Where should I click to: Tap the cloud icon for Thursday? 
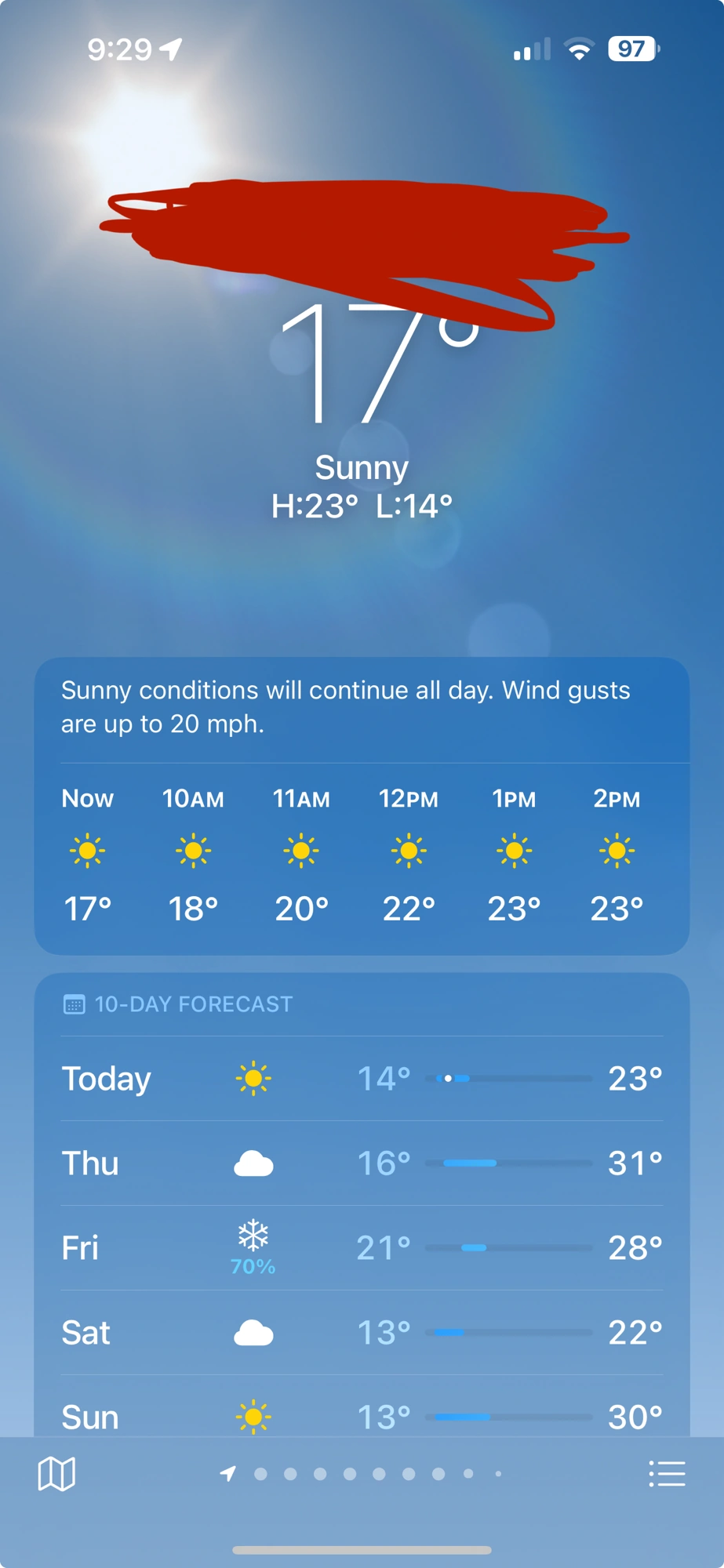[x=253, y=1163]
